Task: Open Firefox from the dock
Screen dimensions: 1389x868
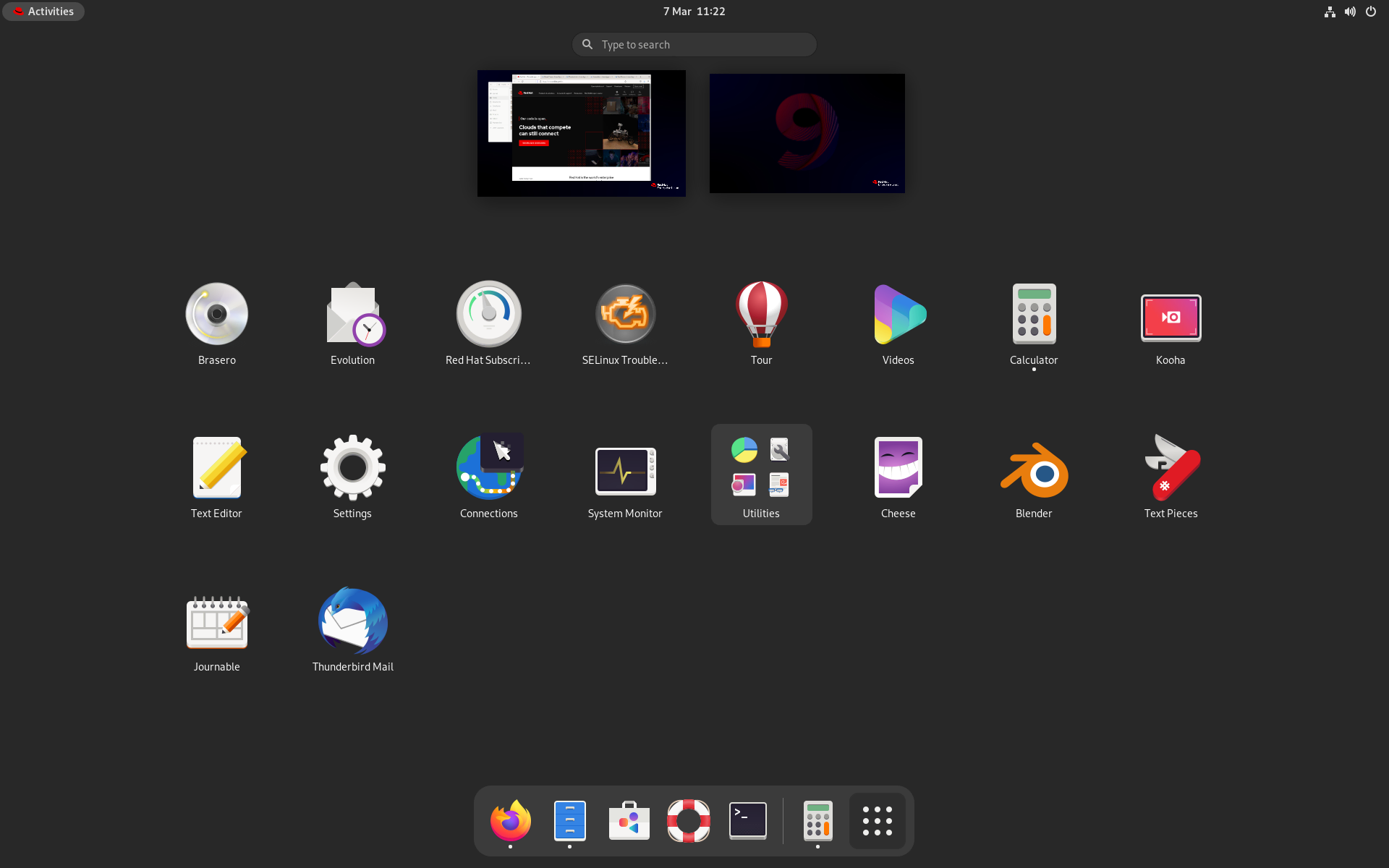Action: 511,820
